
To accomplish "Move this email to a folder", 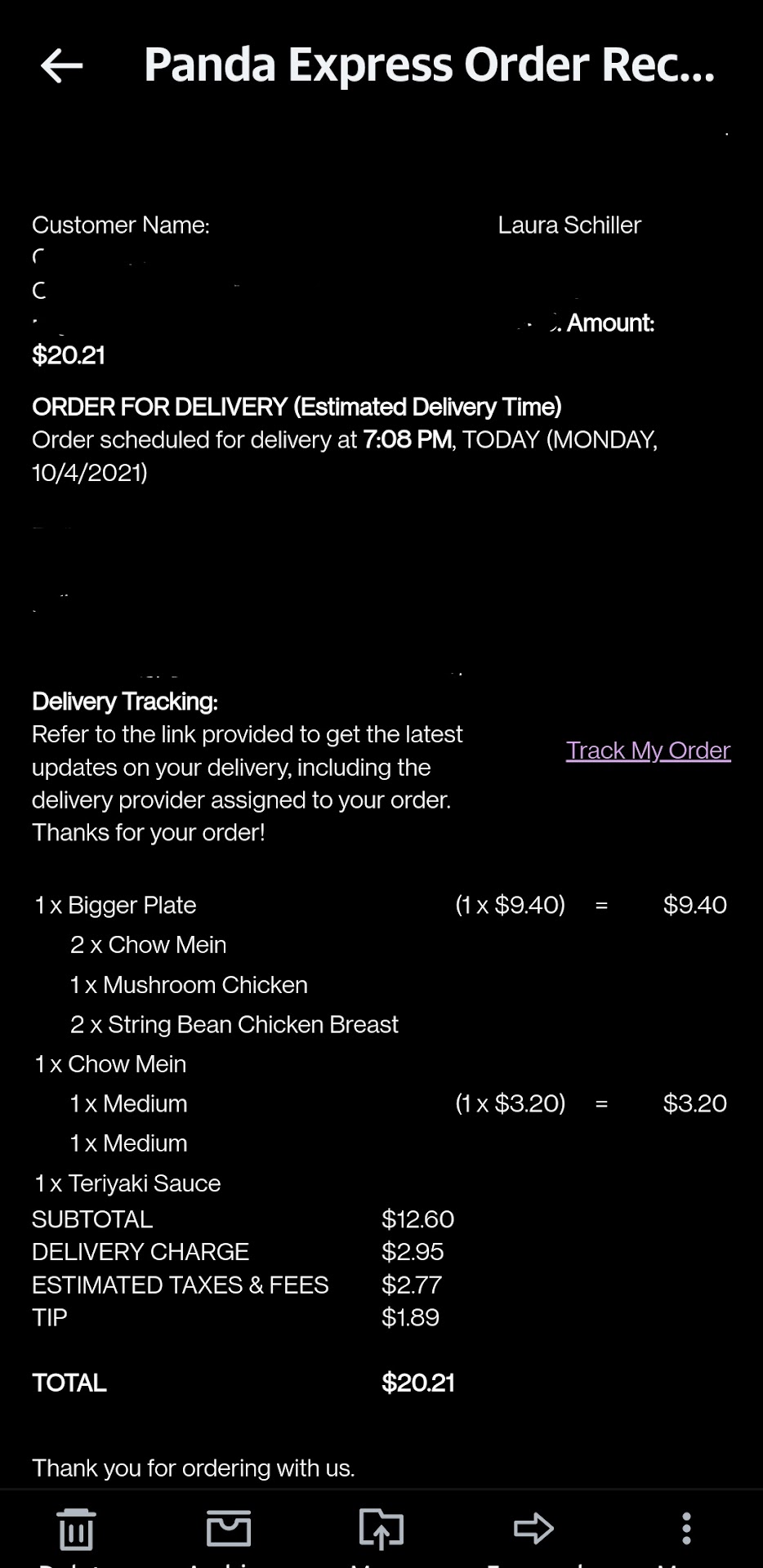I will pos(381,1529).
